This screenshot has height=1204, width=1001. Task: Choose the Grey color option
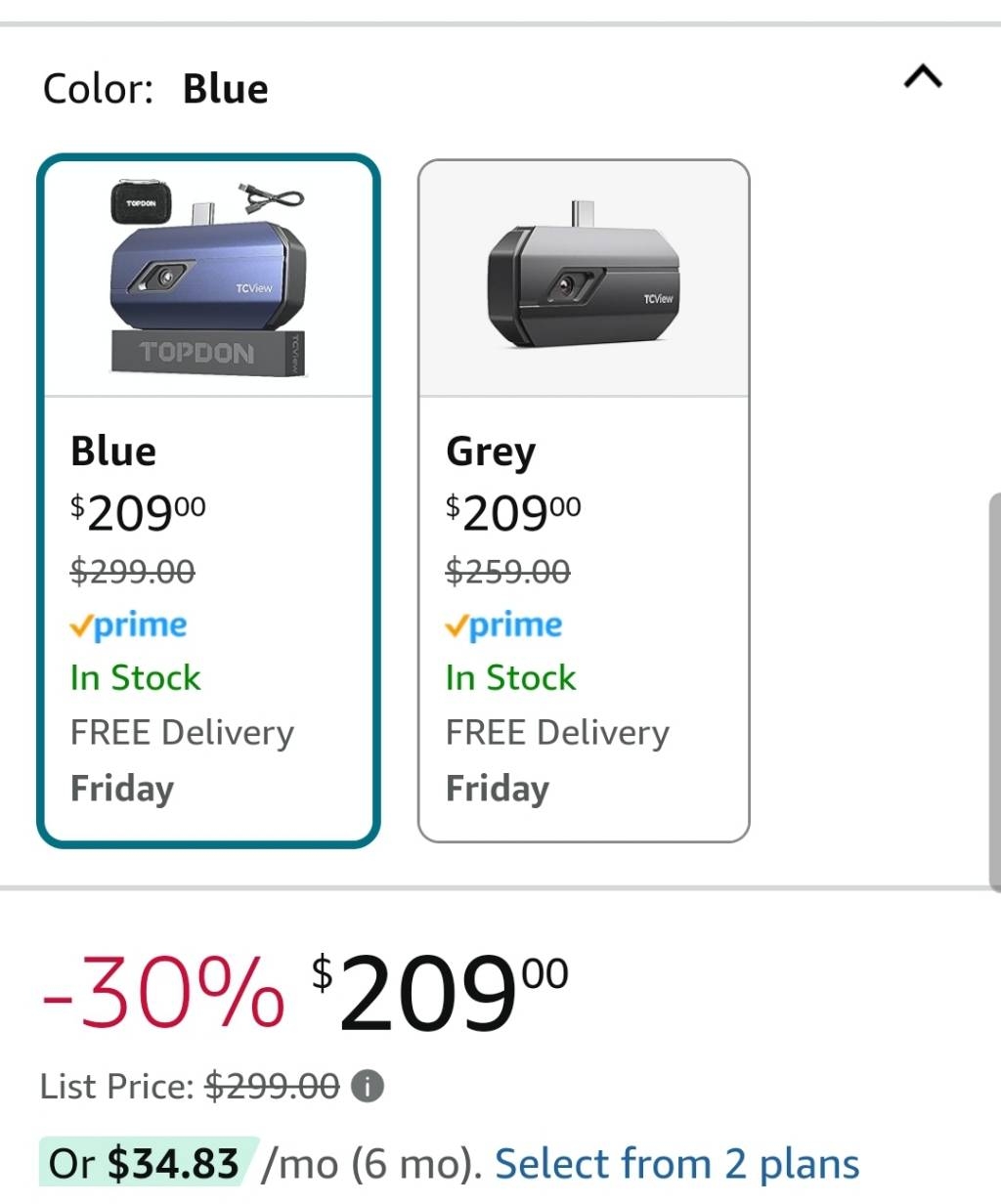pos(584,500)
